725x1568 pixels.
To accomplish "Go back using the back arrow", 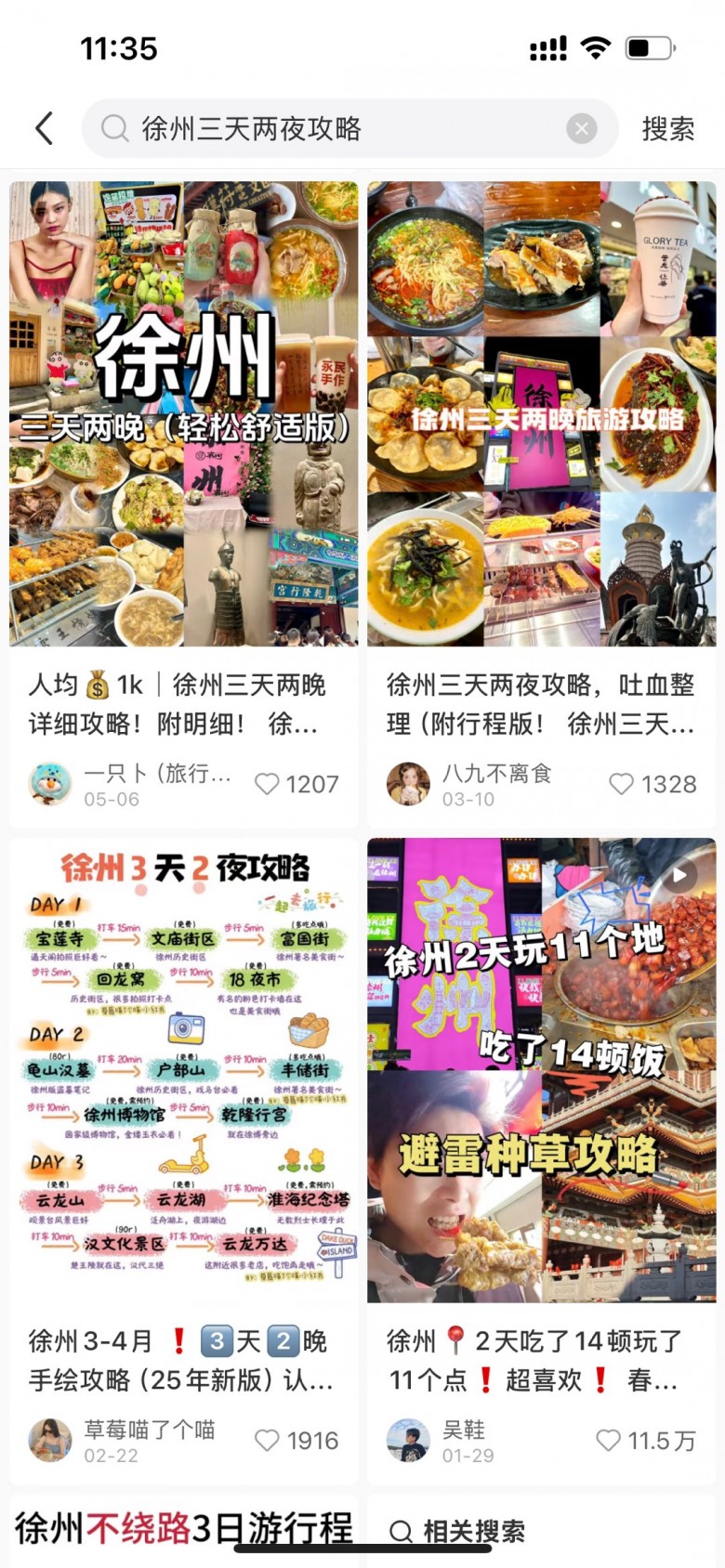I will (44, 128).
